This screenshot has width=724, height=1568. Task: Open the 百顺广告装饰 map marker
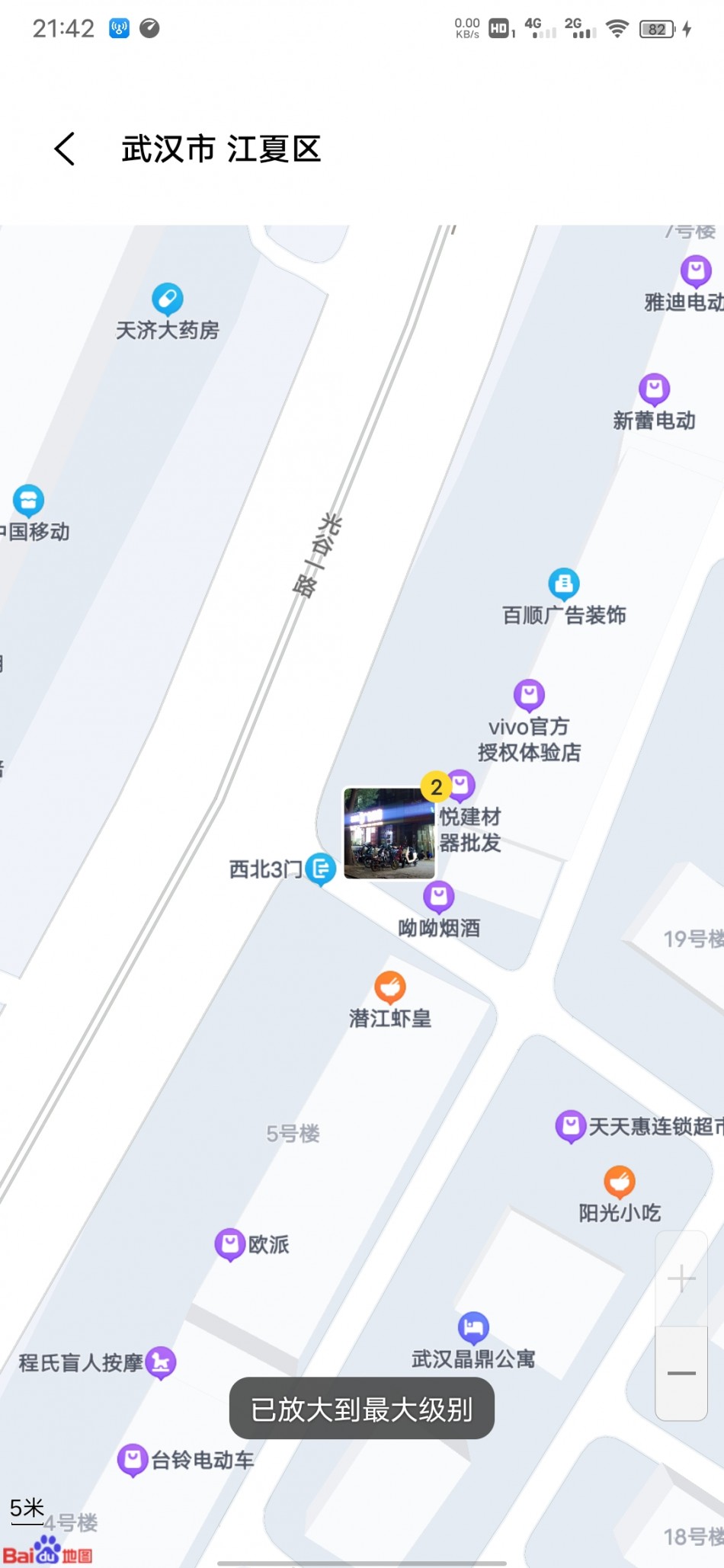564,584
